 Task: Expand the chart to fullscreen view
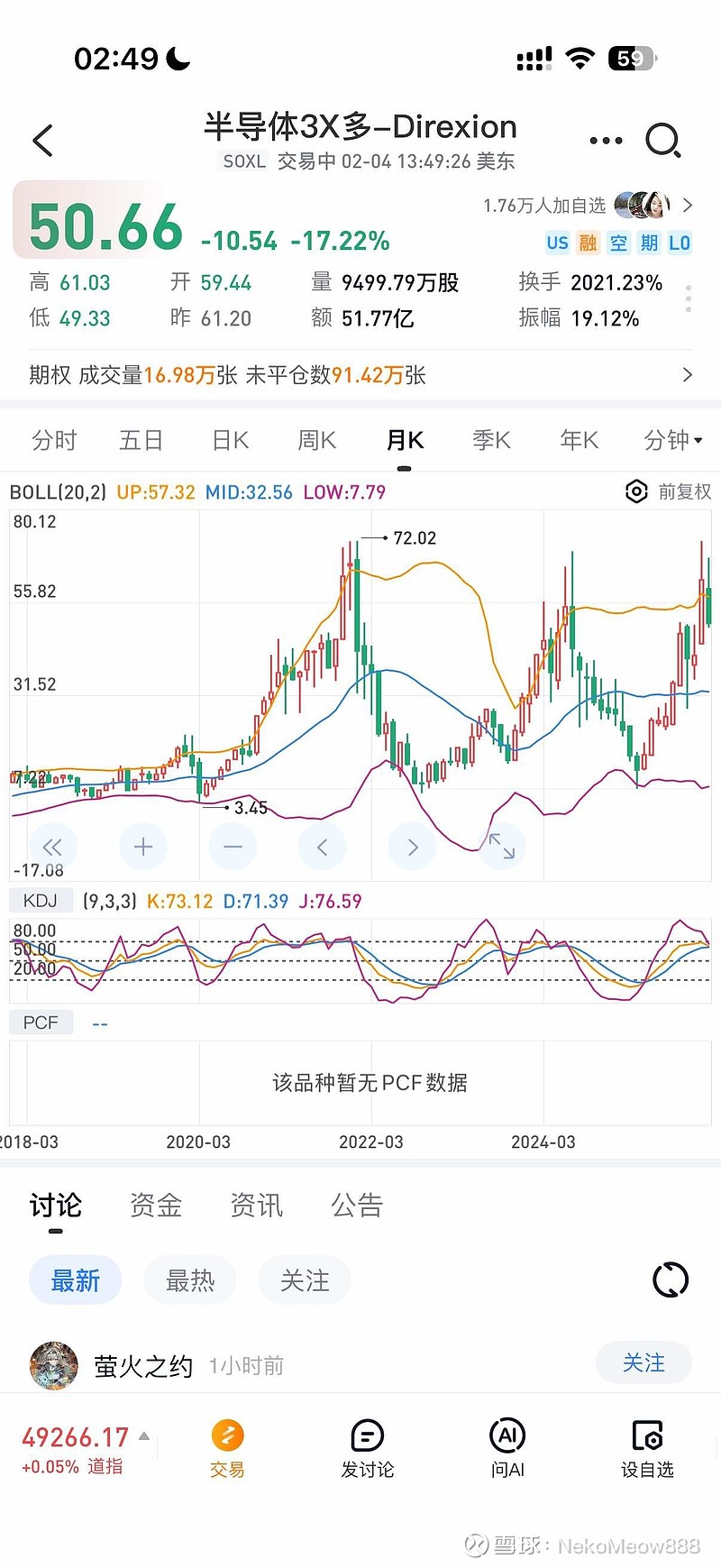502,847
